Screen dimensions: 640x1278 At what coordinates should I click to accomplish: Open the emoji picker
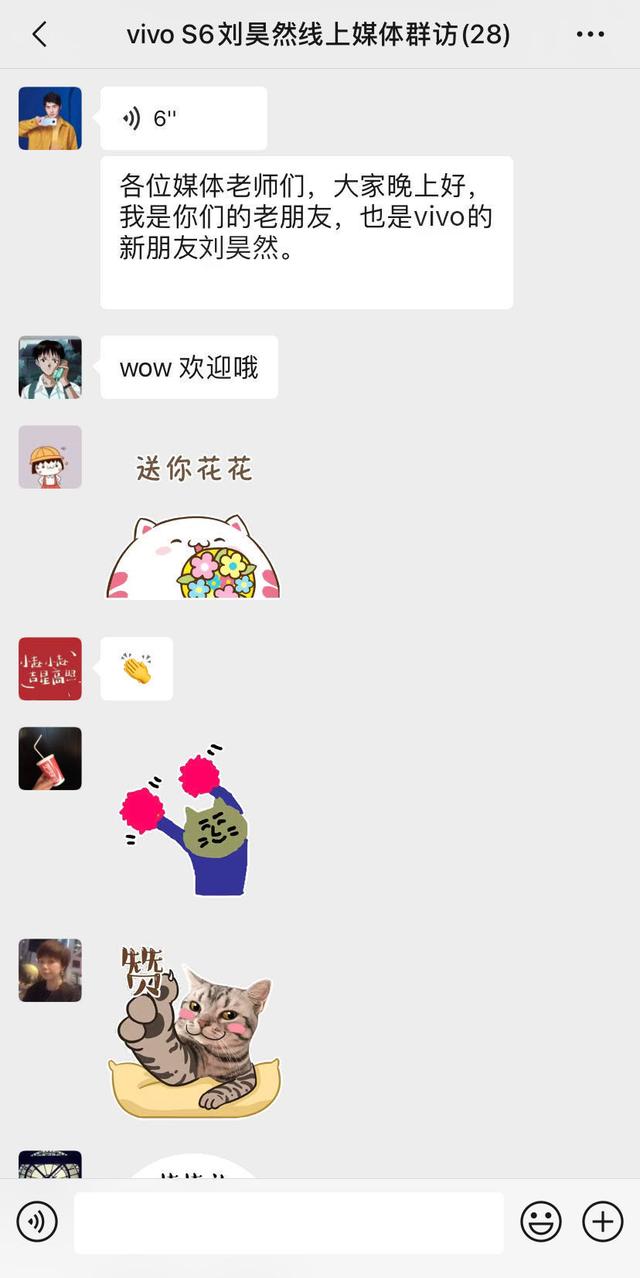541,1221
